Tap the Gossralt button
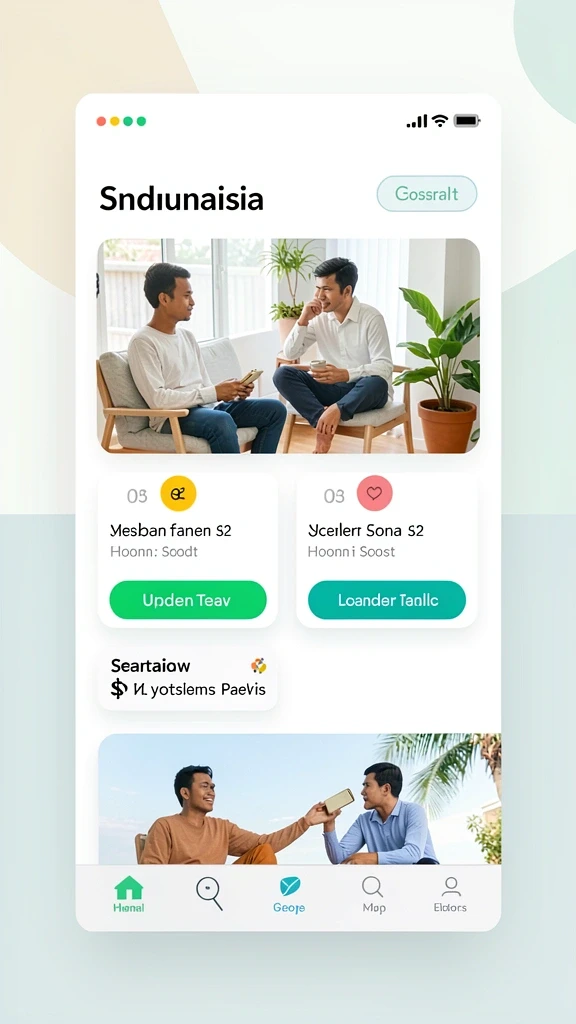This screenshot has width=576, height=1024. (x=426, y=194)
